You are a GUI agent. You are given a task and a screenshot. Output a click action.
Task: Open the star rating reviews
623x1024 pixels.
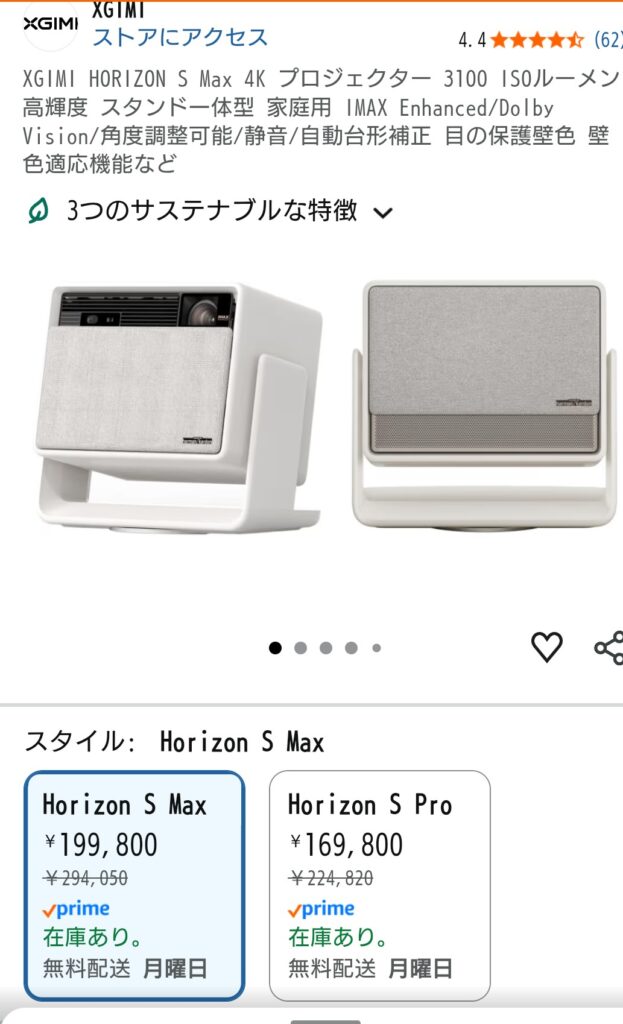(537, 40)
